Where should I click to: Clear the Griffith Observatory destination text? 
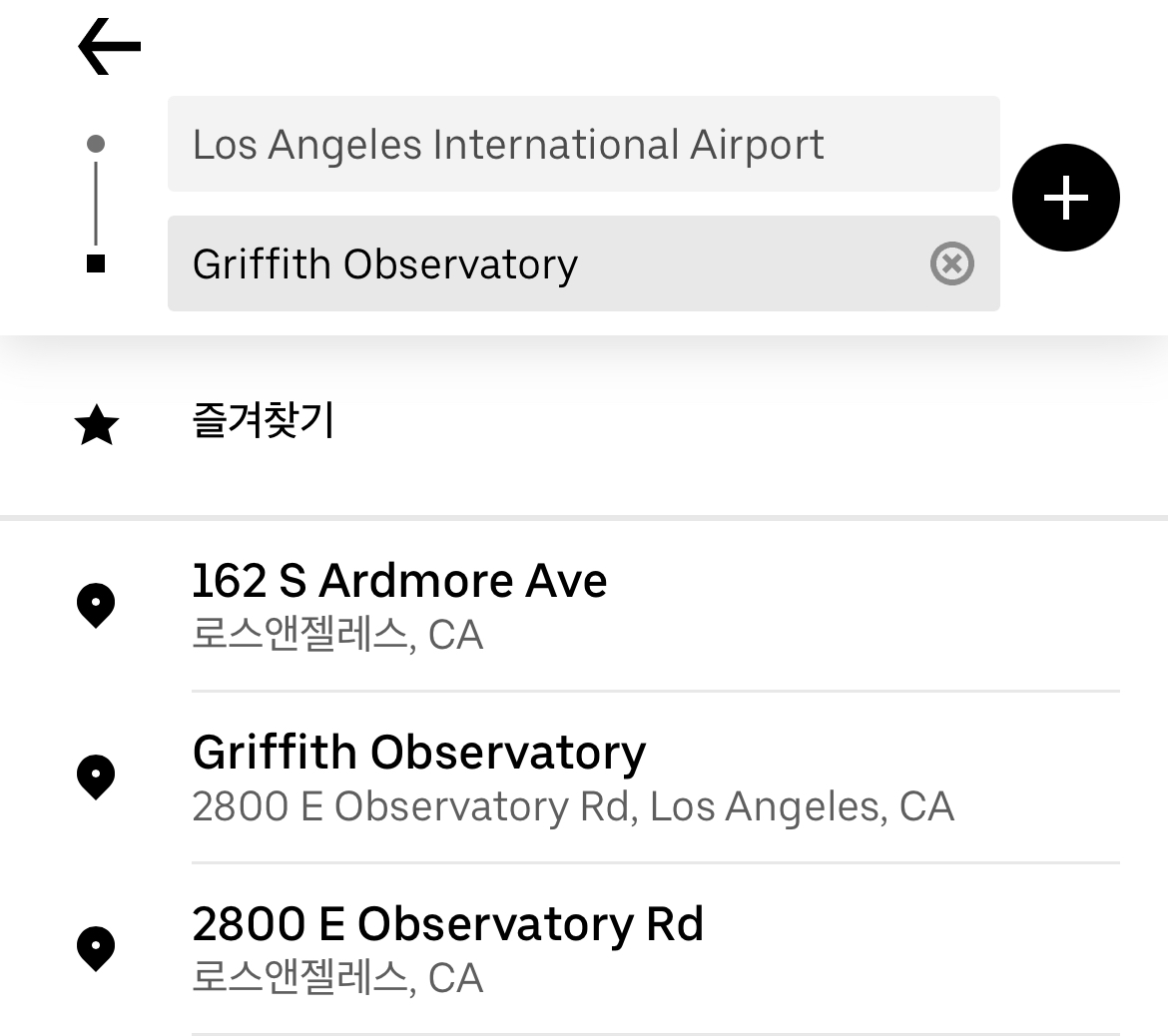952,263
